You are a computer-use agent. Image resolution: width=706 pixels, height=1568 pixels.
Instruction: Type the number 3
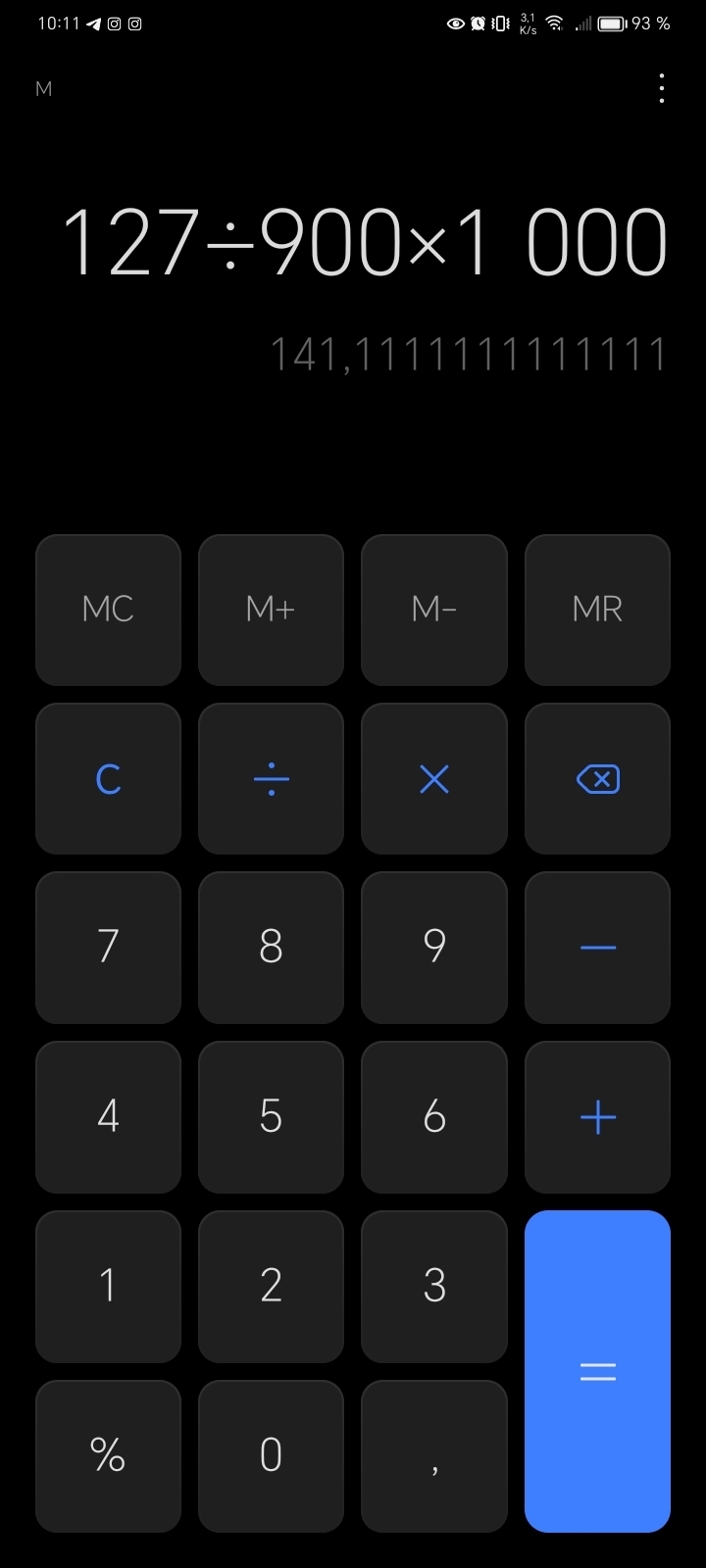coord(434,1286)
